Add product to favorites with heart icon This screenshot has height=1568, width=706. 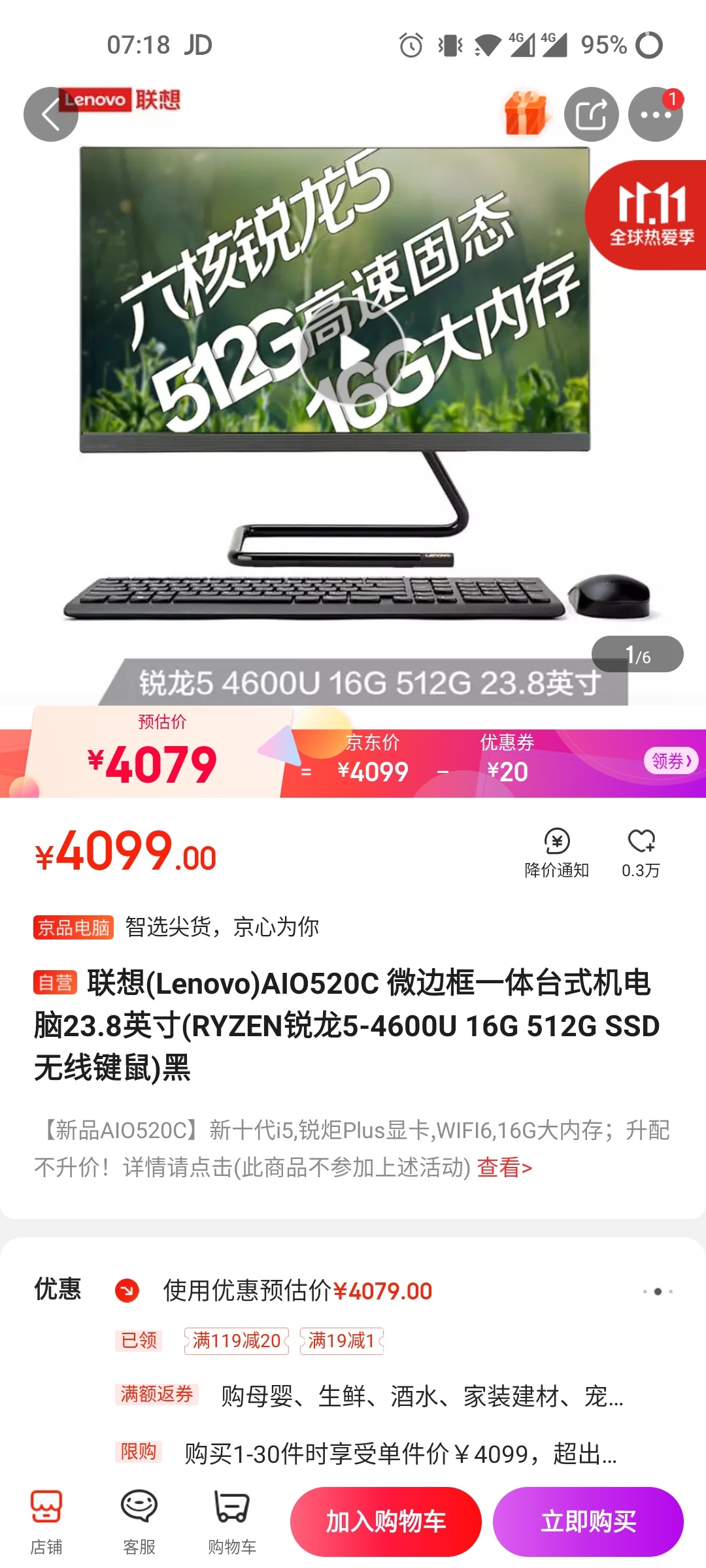(x=641, y=853)
